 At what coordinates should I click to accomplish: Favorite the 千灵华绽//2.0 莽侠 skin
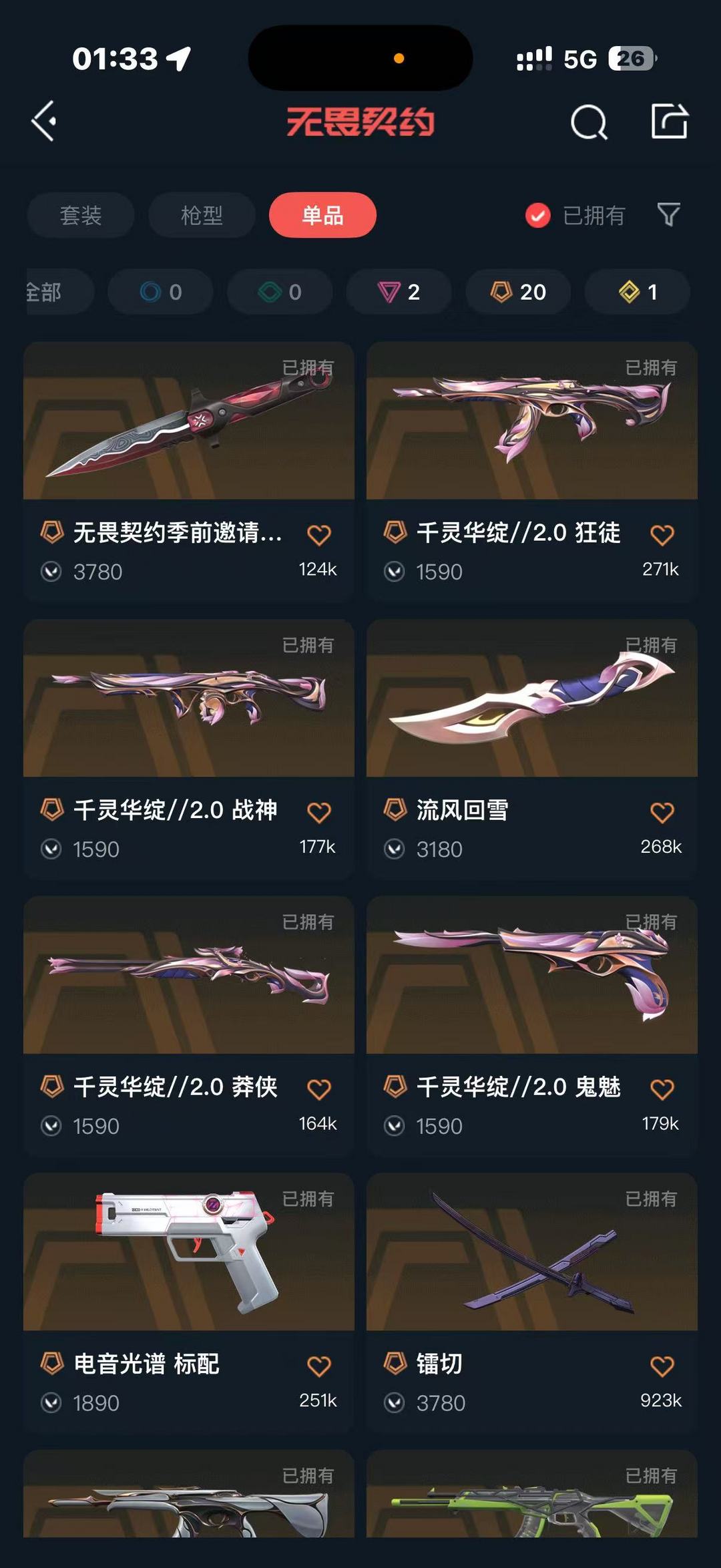(x=318, y=1089)
